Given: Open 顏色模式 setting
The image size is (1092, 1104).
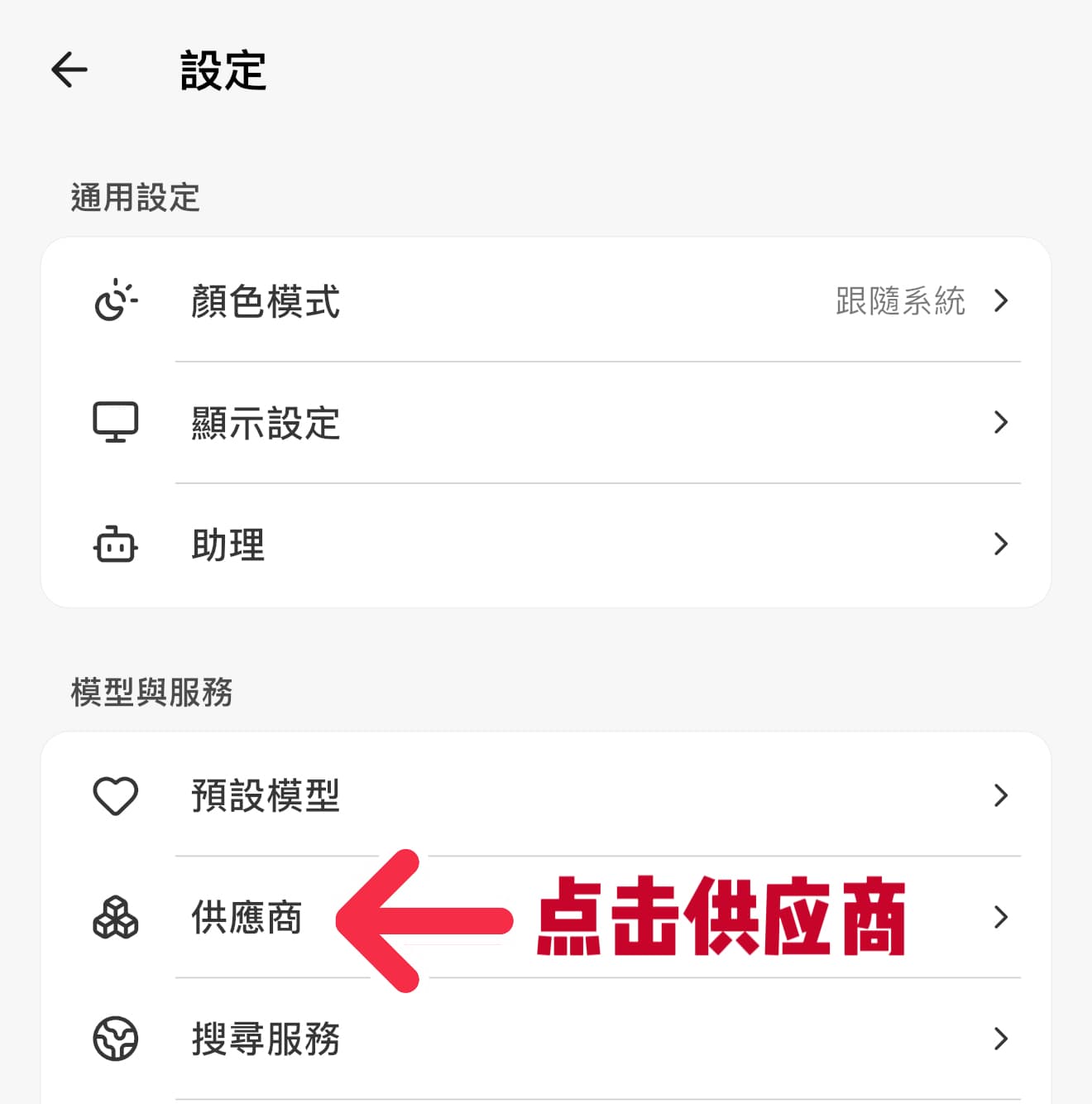Looking at the screenshot, I should [x=546, y=301].
